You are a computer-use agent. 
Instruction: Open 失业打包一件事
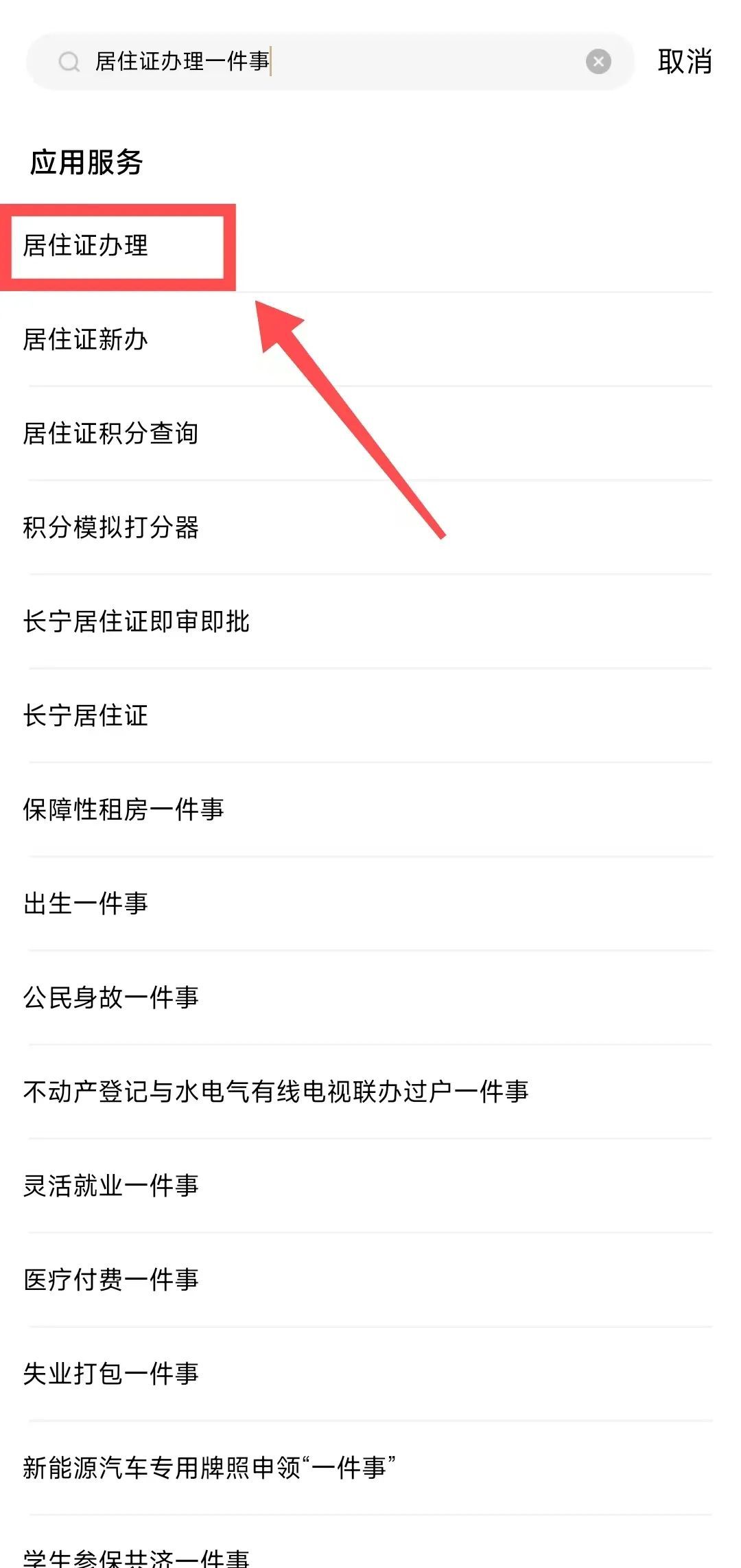pos(110,1374)
